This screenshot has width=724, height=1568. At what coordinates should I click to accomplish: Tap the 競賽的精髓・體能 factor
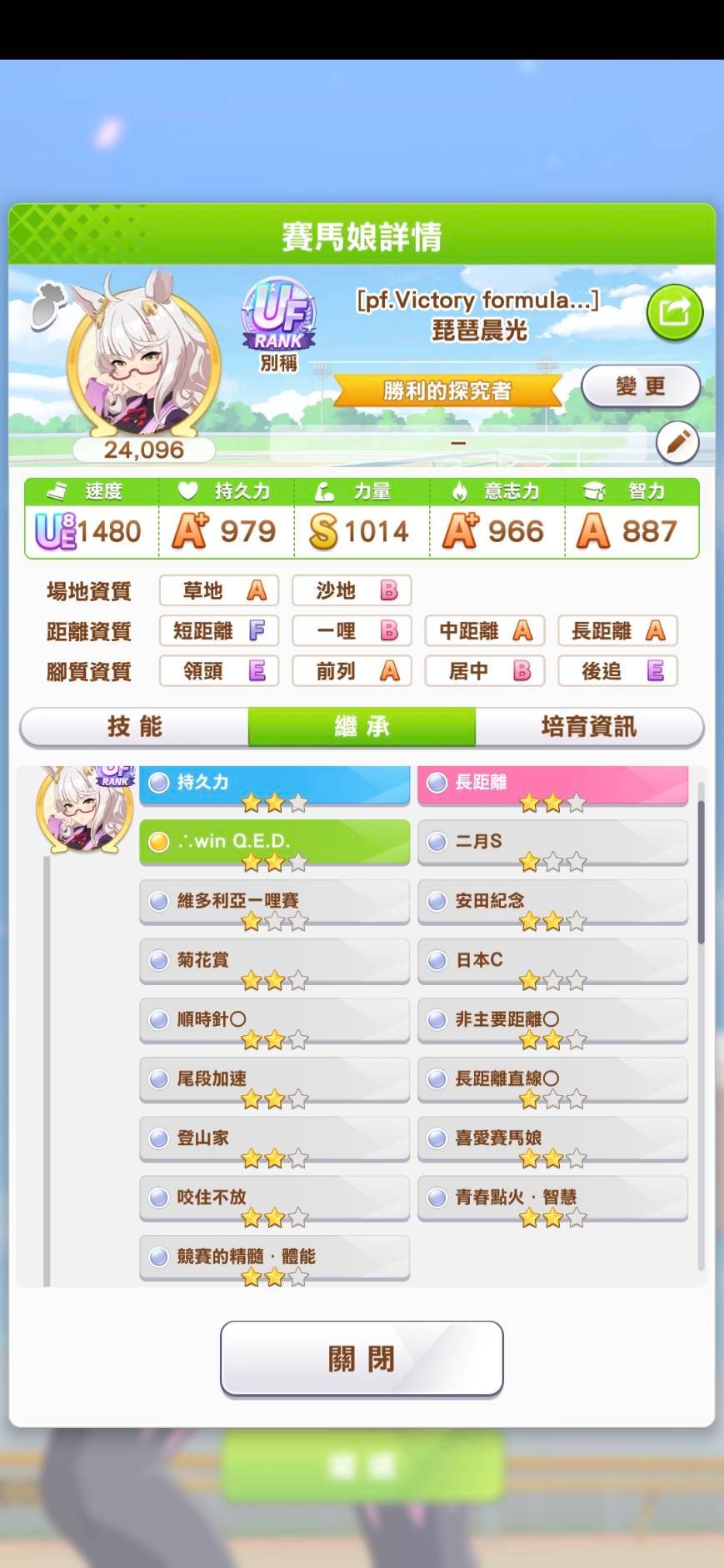(274, 1257)
